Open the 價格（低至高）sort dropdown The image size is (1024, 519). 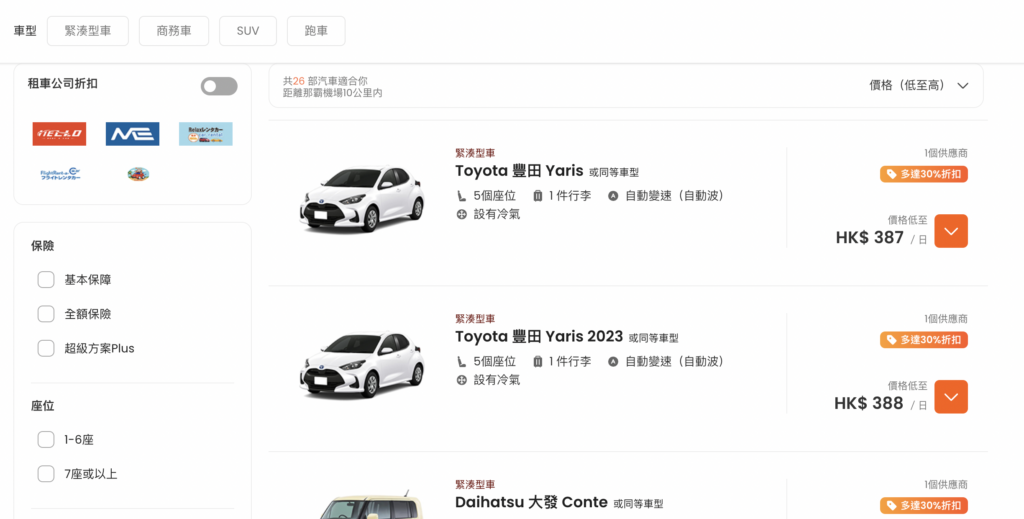coord(919,86)
